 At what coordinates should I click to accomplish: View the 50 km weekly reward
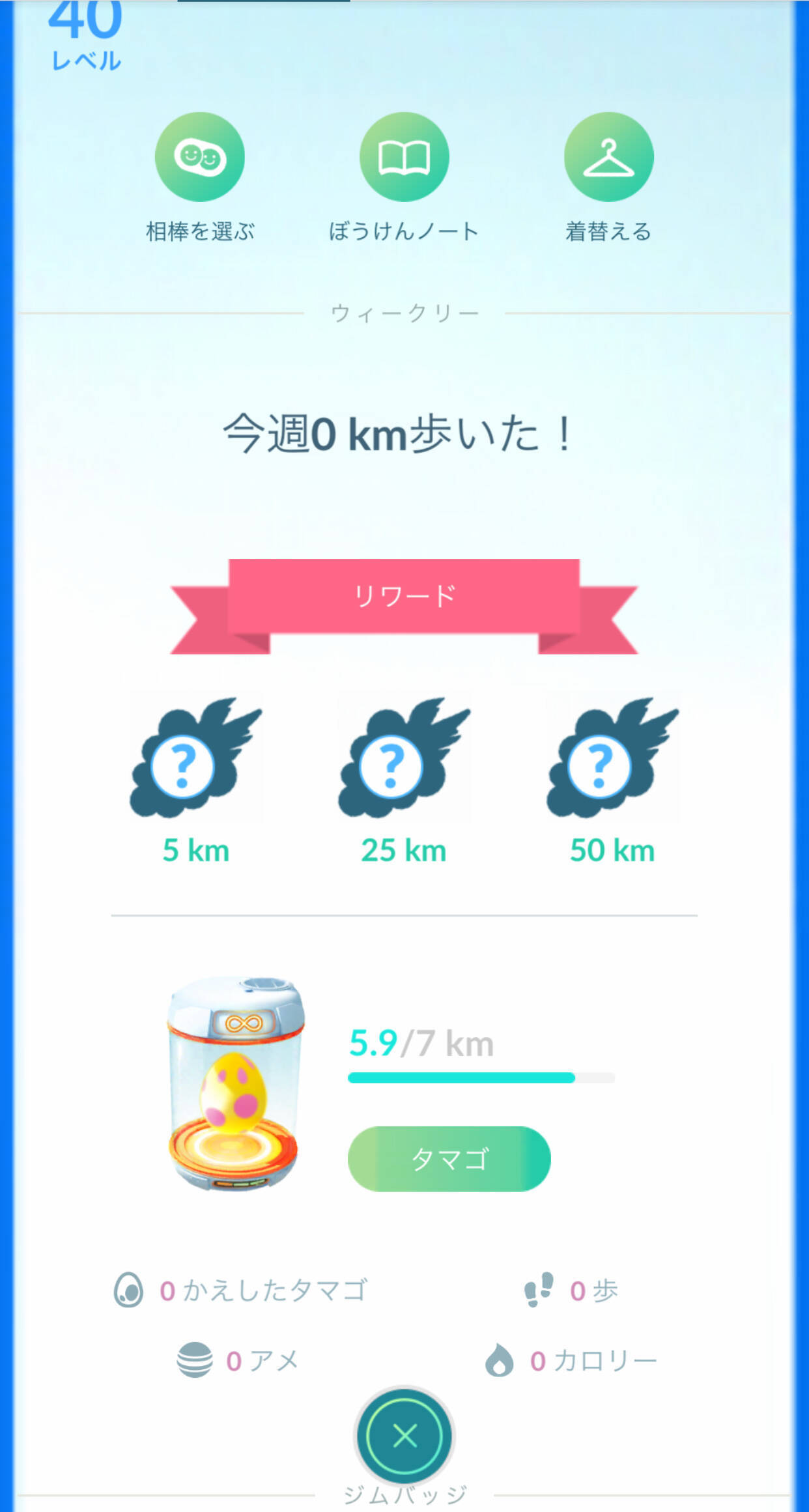[612, 759]
